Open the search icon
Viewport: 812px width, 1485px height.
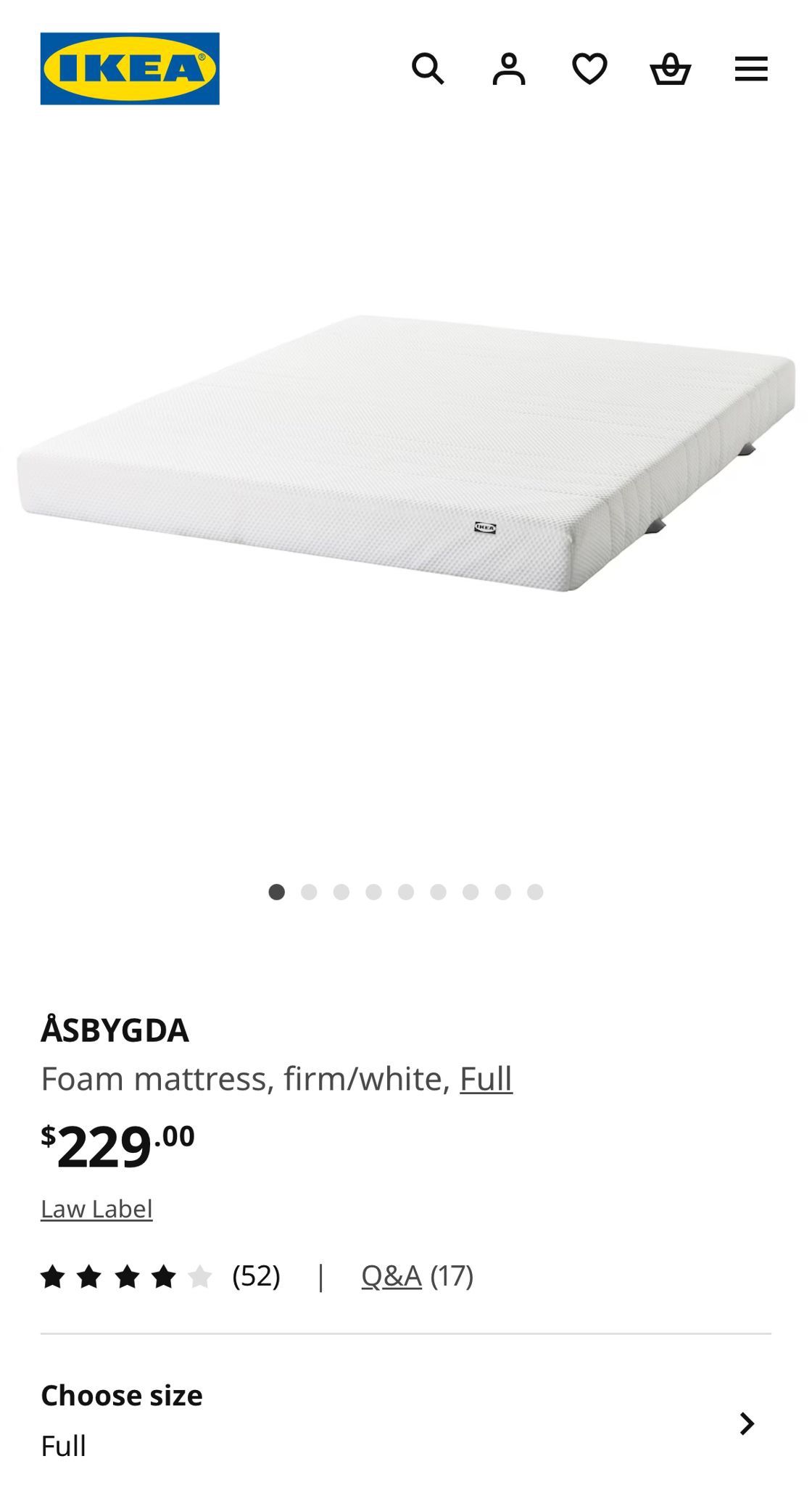point(428,69)
